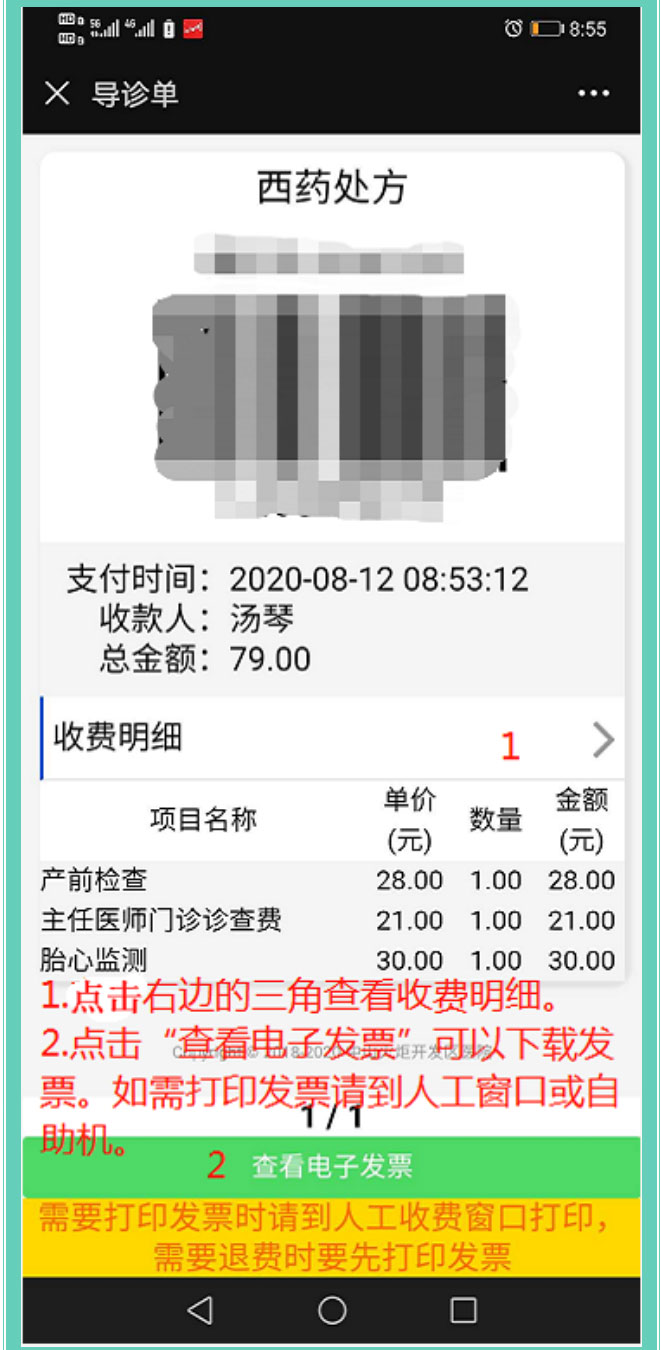Open the three-dot overflow menu
Screen dimensions: 661x1350
(x=593, y=94)
